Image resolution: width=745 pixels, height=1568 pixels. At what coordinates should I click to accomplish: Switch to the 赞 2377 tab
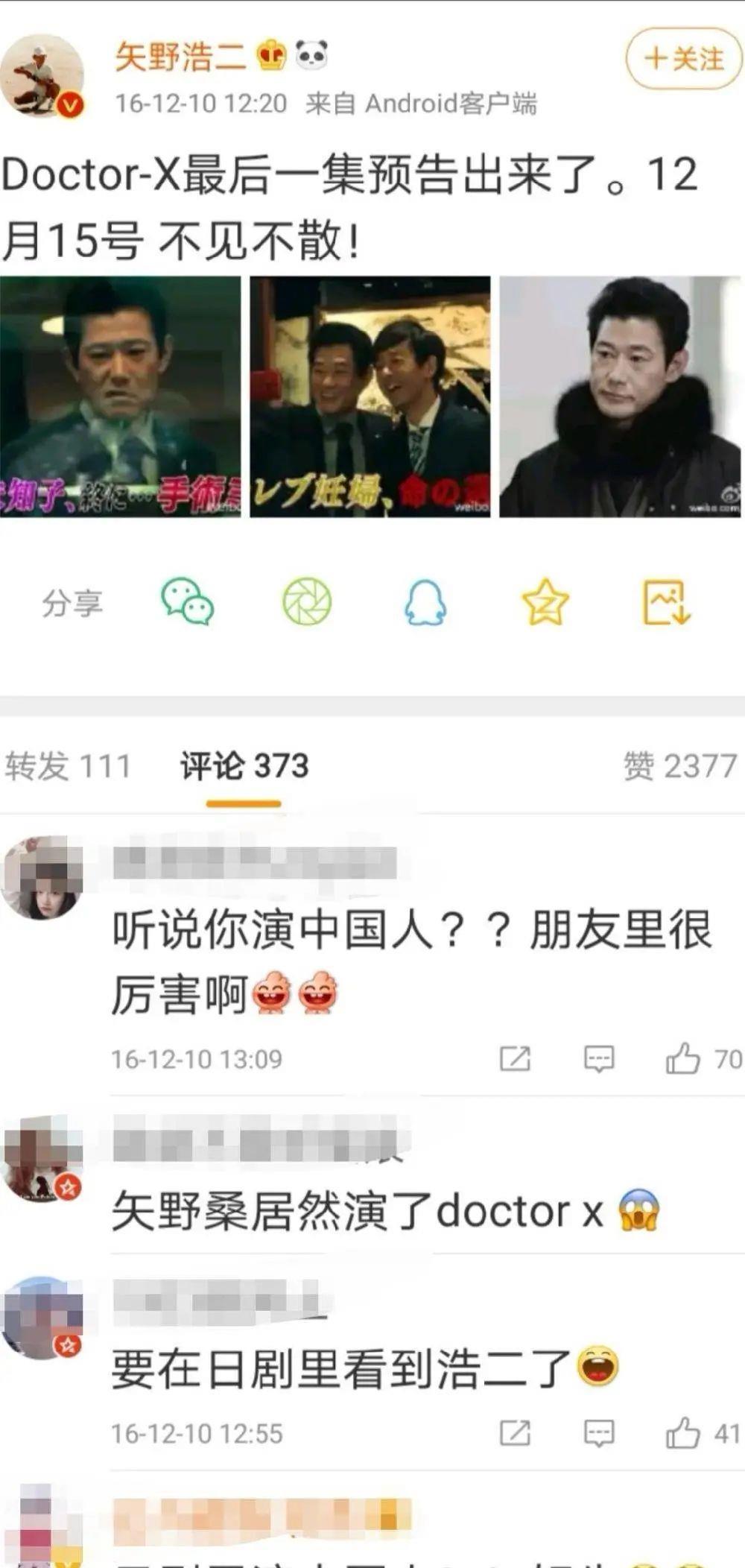tap(681, 764)
